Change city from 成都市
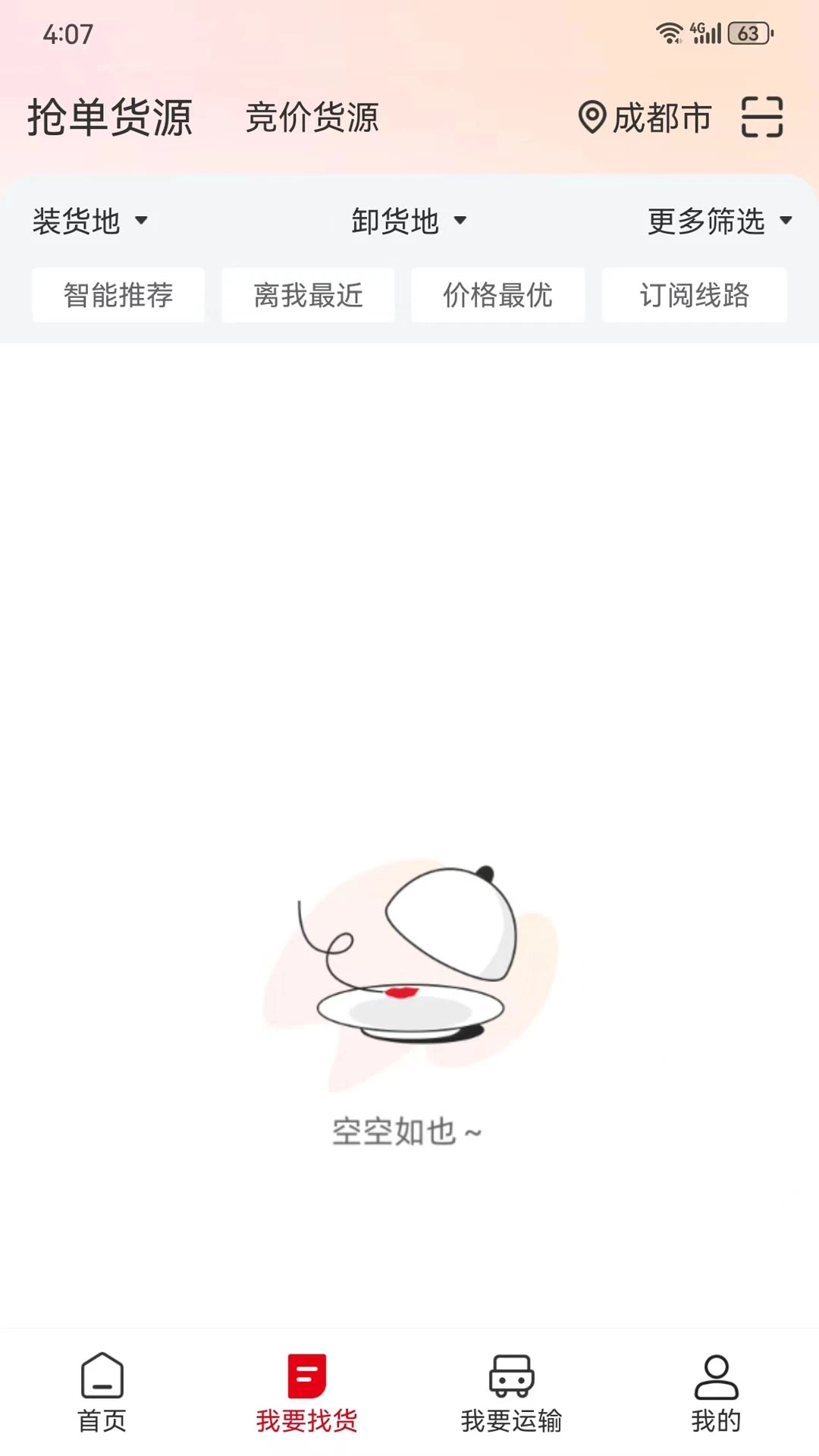 click(645, 118)
